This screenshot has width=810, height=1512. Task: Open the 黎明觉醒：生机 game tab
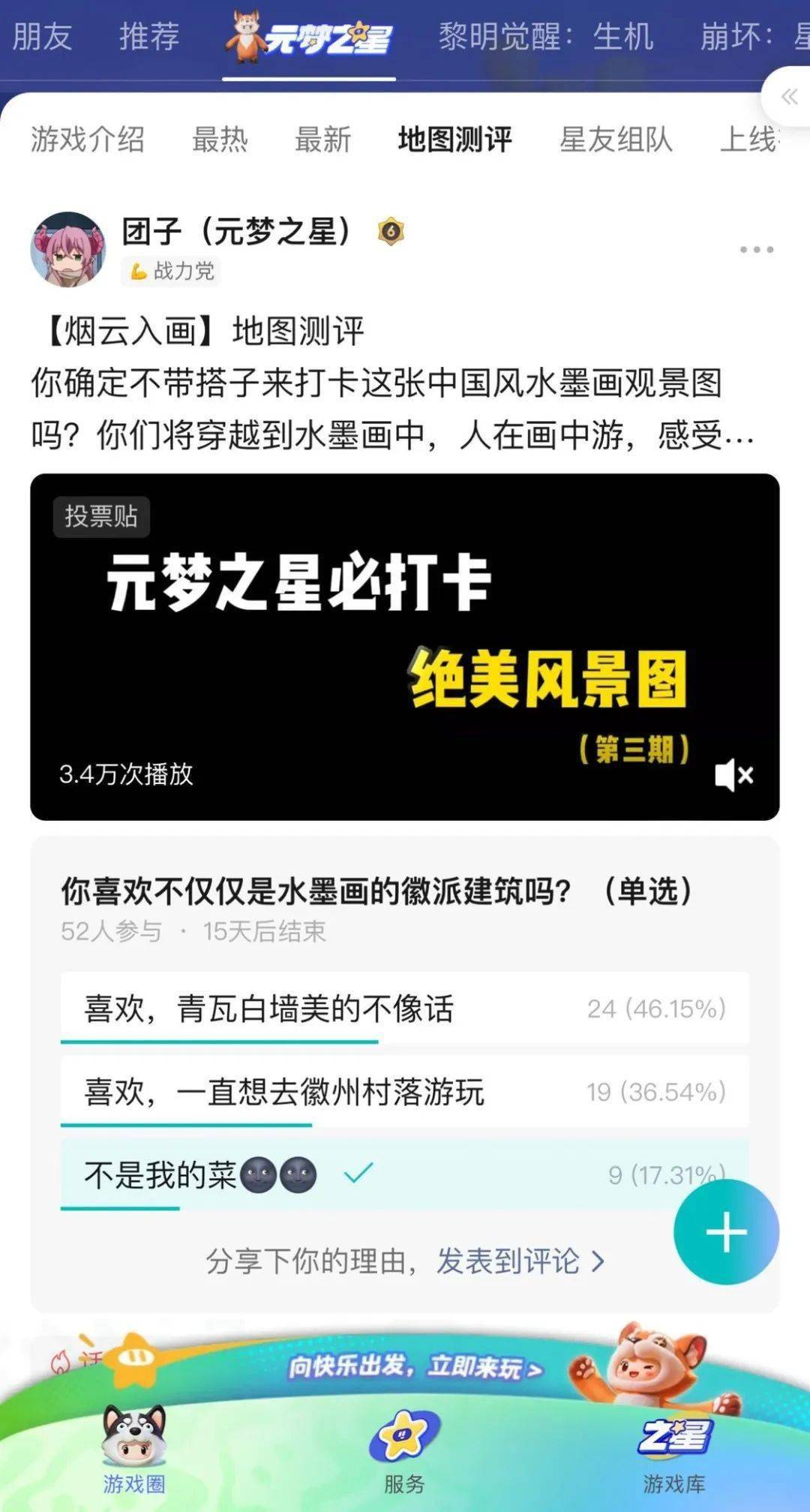pos(545,36)
